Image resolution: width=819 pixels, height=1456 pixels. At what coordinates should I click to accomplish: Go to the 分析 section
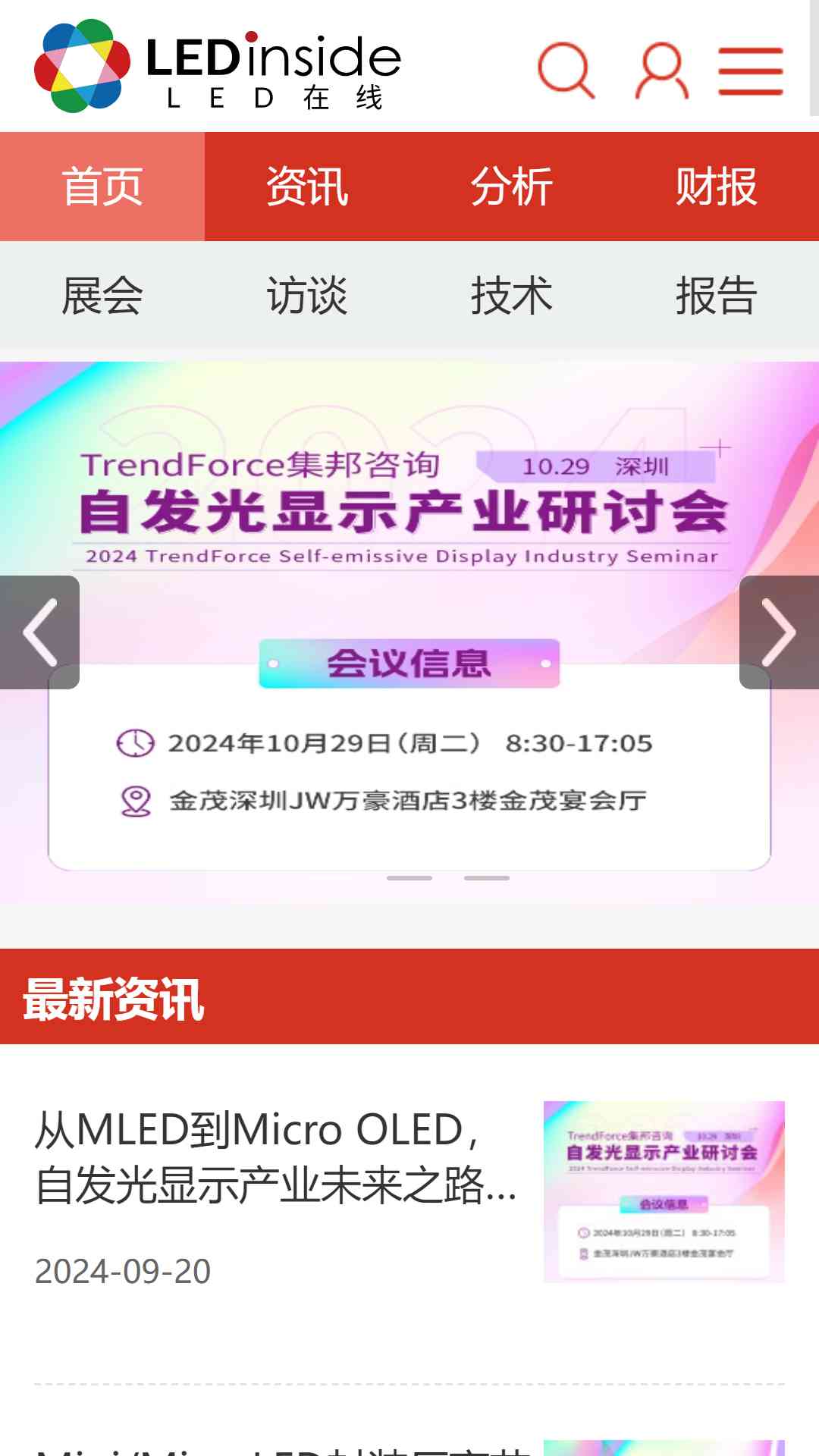click(512, 187)
